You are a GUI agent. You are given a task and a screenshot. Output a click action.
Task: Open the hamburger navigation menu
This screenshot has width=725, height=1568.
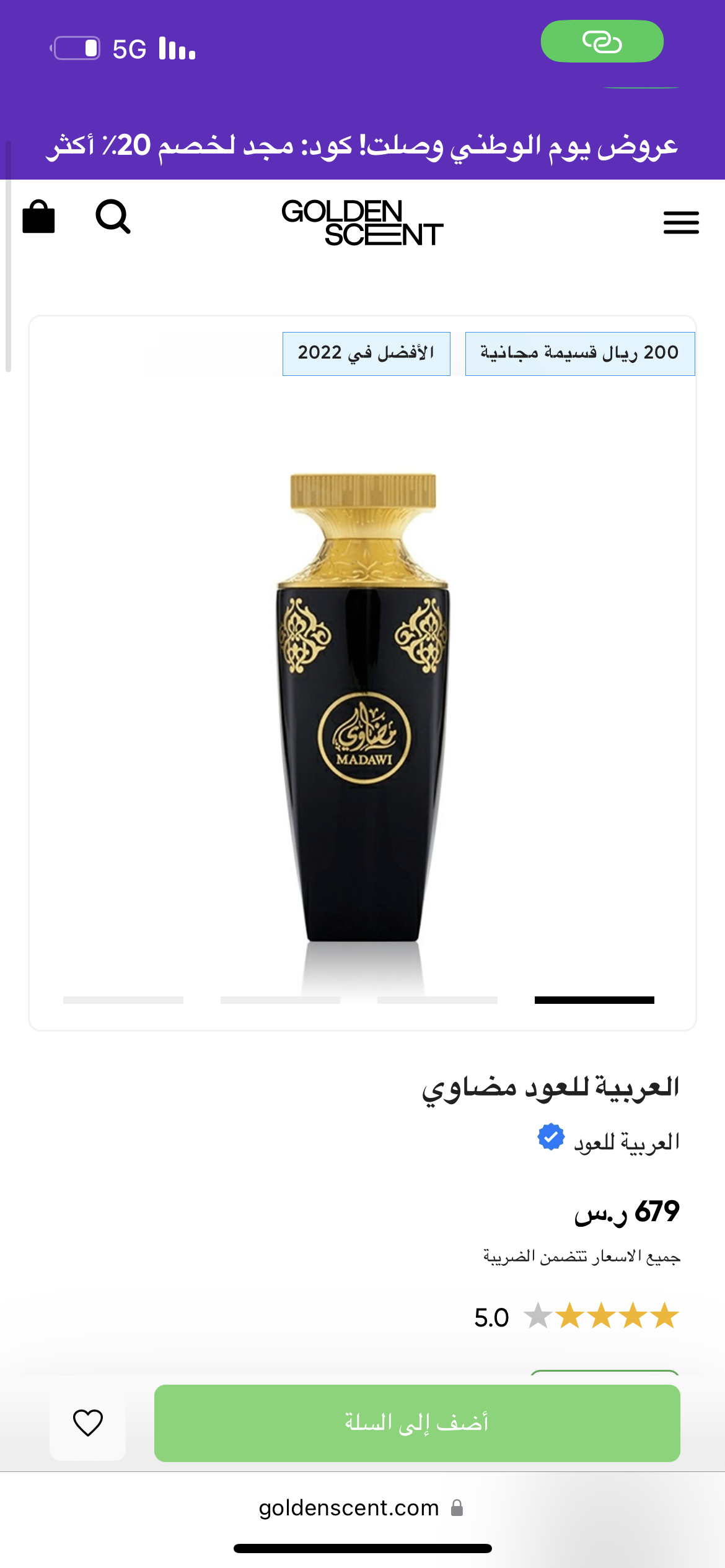point(680,223)
